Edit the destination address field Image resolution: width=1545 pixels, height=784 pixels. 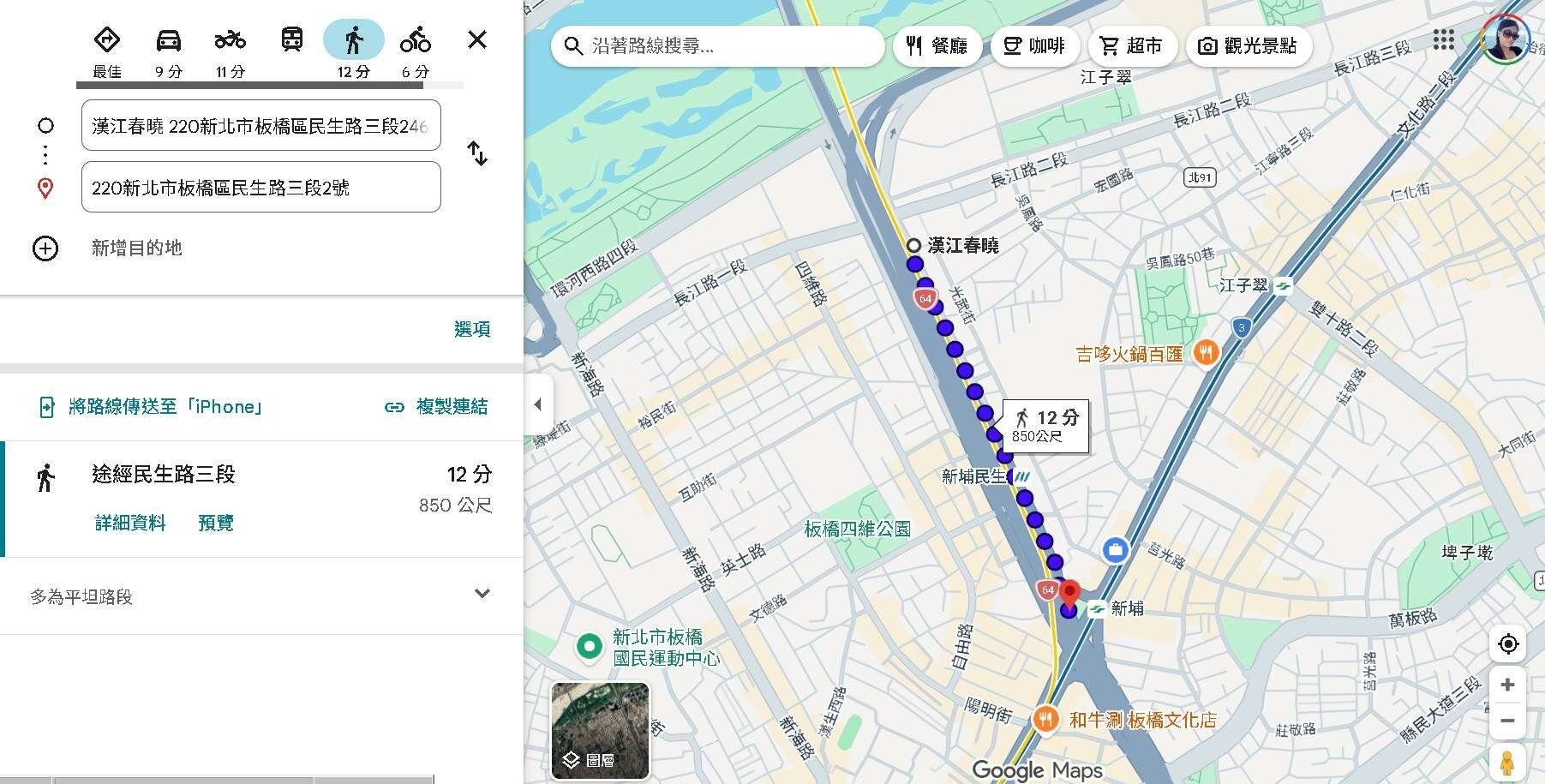tap(260, 188)
